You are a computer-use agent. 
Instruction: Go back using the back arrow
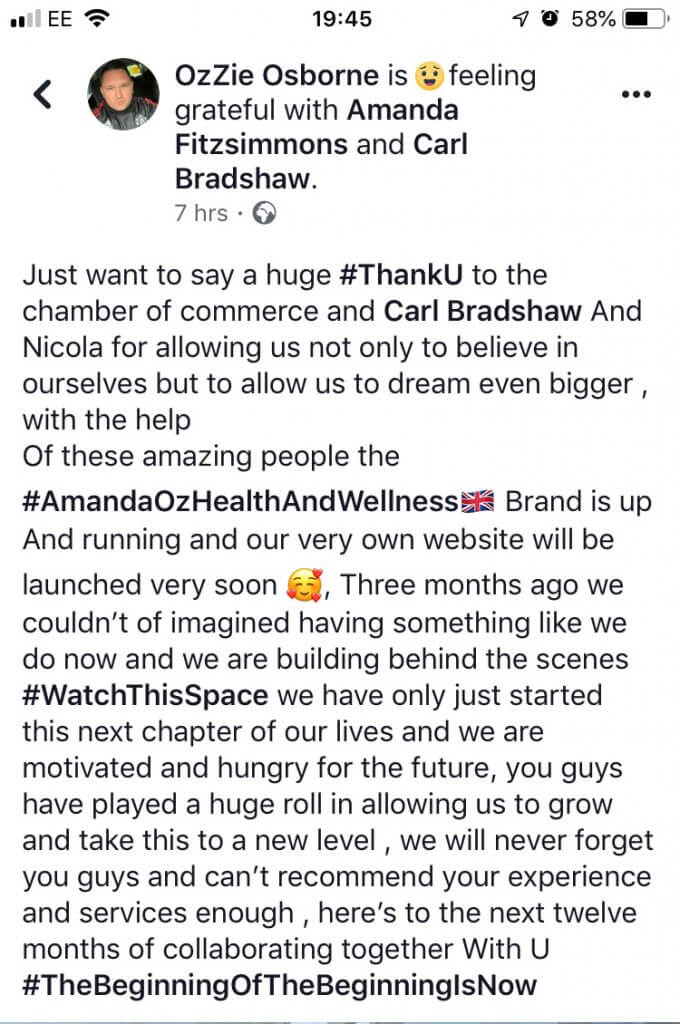pyautogui.click(x=42, y=95)
